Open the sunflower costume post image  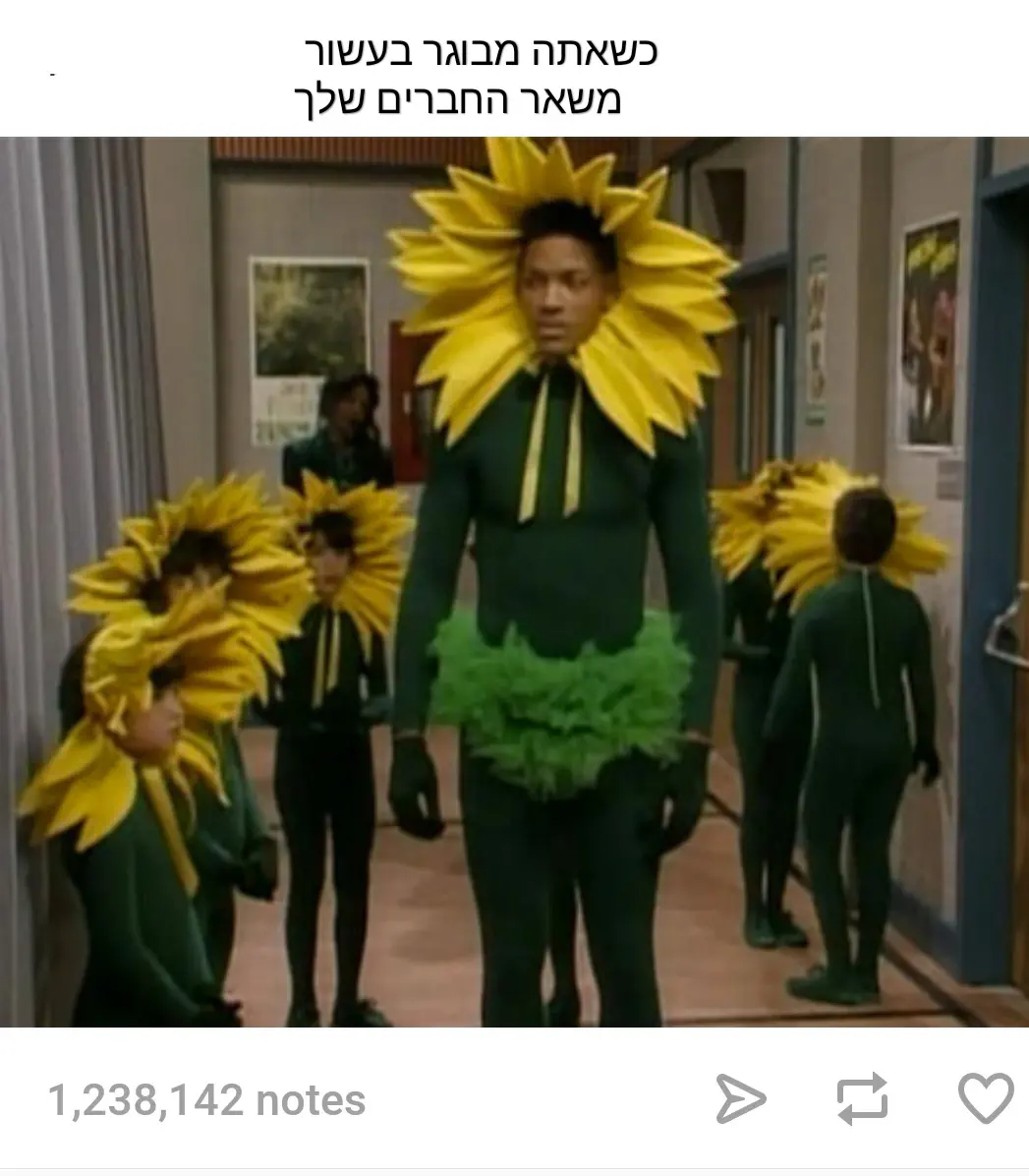click(514, 582)
